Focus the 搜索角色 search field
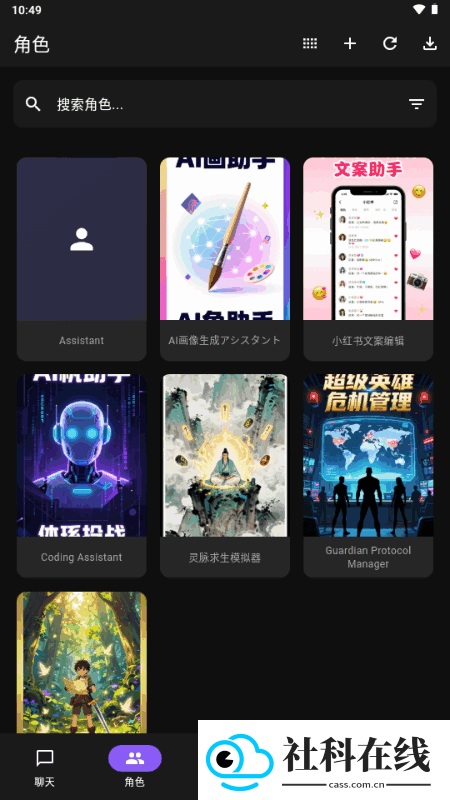This screenshot has width=450, height=800. point(225,104)
